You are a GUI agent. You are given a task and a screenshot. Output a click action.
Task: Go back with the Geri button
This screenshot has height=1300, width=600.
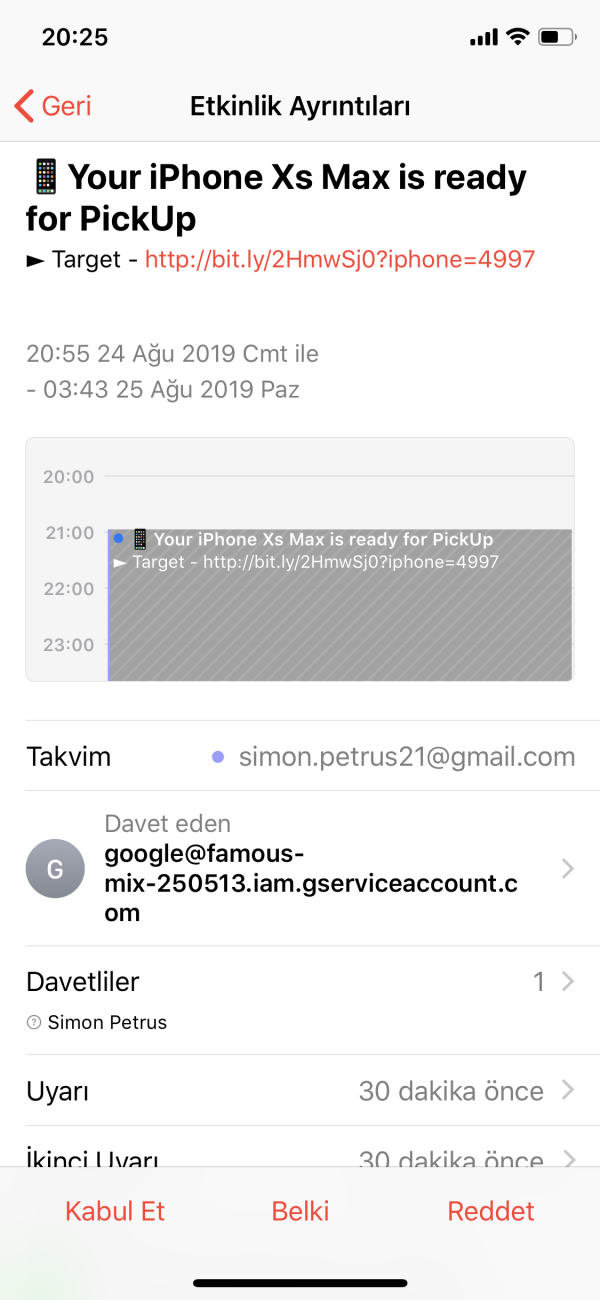(x=54, y=106)
